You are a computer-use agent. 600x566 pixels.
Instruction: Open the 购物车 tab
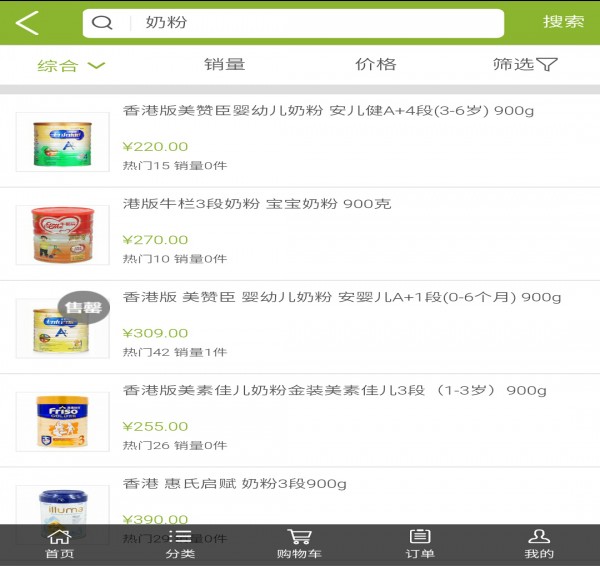(299, 544)
